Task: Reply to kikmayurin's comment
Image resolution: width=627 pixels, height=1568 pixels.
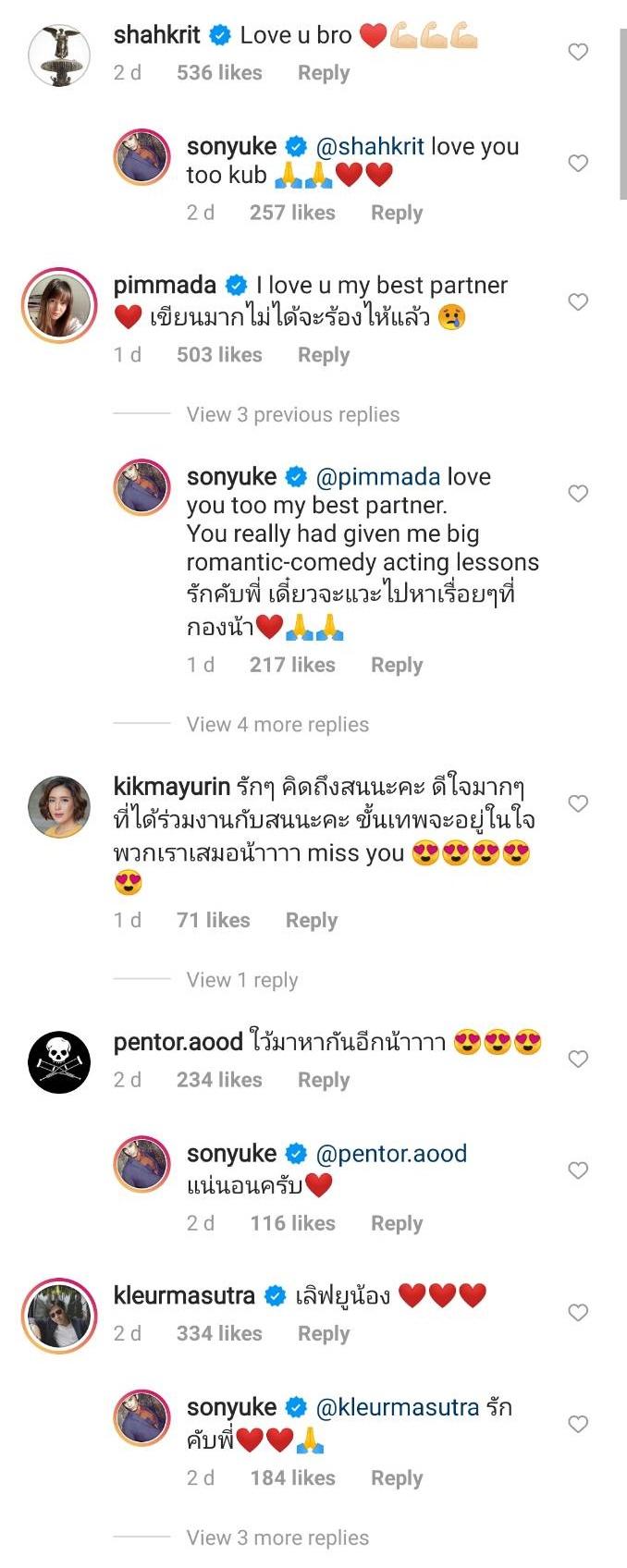Action: tap(311, 921)
